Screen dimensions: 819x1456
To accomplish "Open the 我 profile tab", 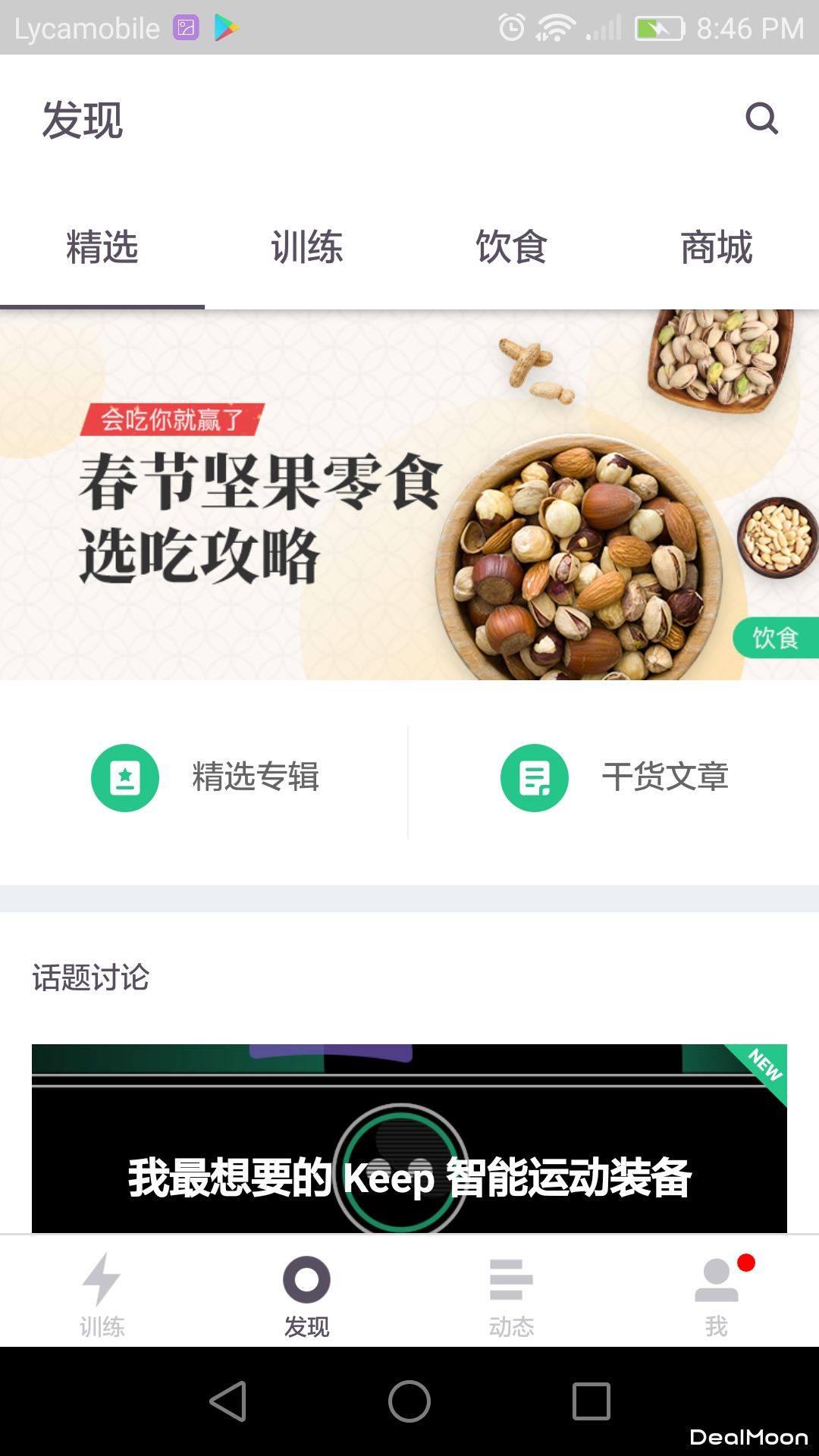I will tap(716, 1292).
